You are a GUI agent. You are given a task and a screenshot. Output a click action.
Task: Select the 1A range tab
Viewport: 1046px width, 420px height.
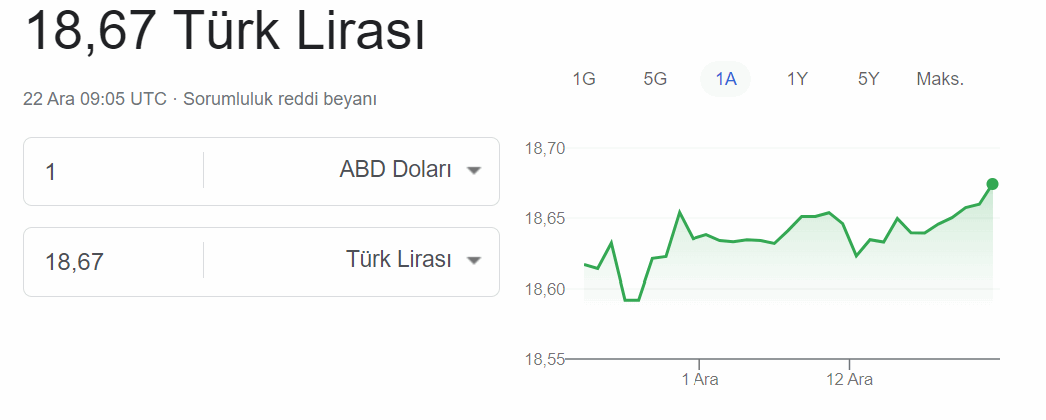click(x=725, y=79)
